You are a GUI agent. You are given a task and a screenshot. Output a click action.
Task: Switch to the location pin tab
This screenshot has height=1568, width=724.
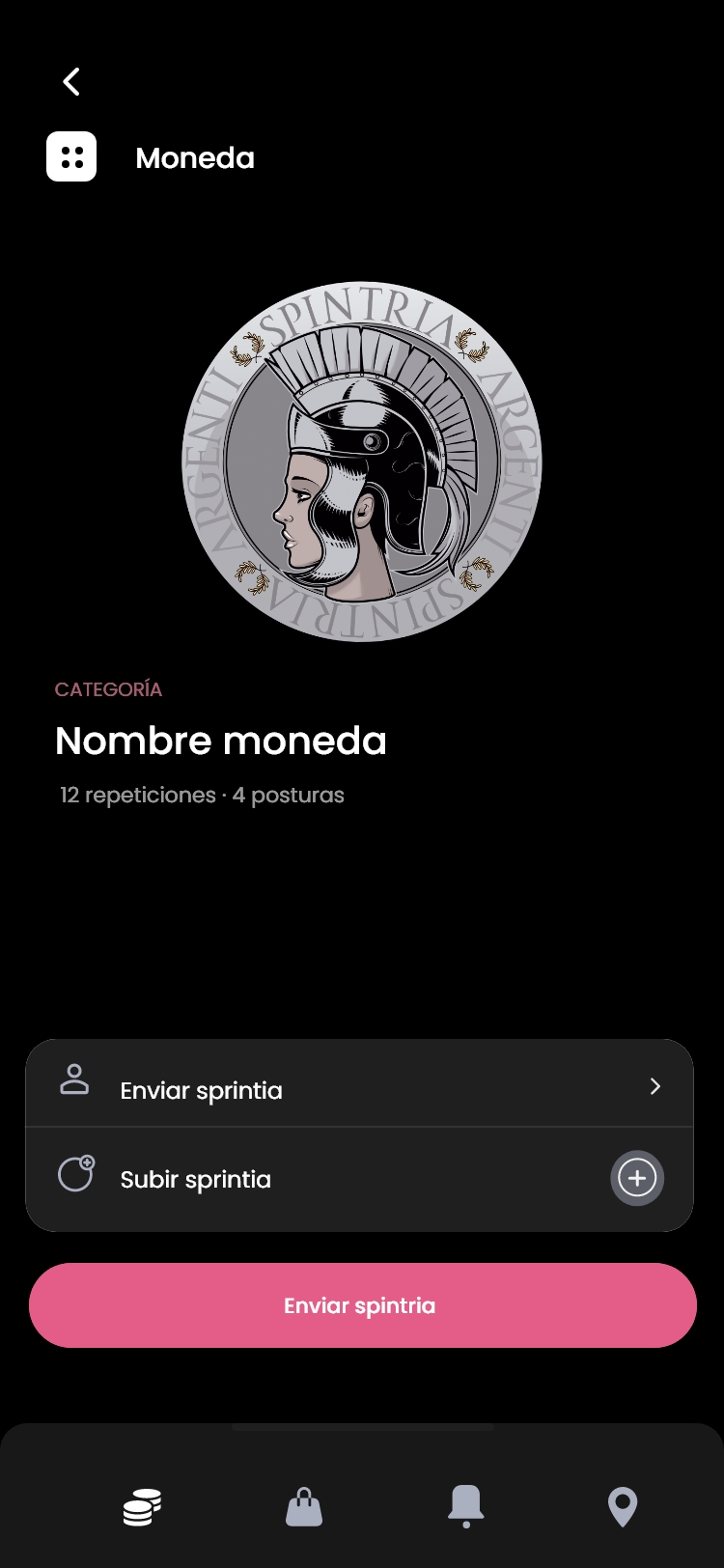pos(623,1506)
